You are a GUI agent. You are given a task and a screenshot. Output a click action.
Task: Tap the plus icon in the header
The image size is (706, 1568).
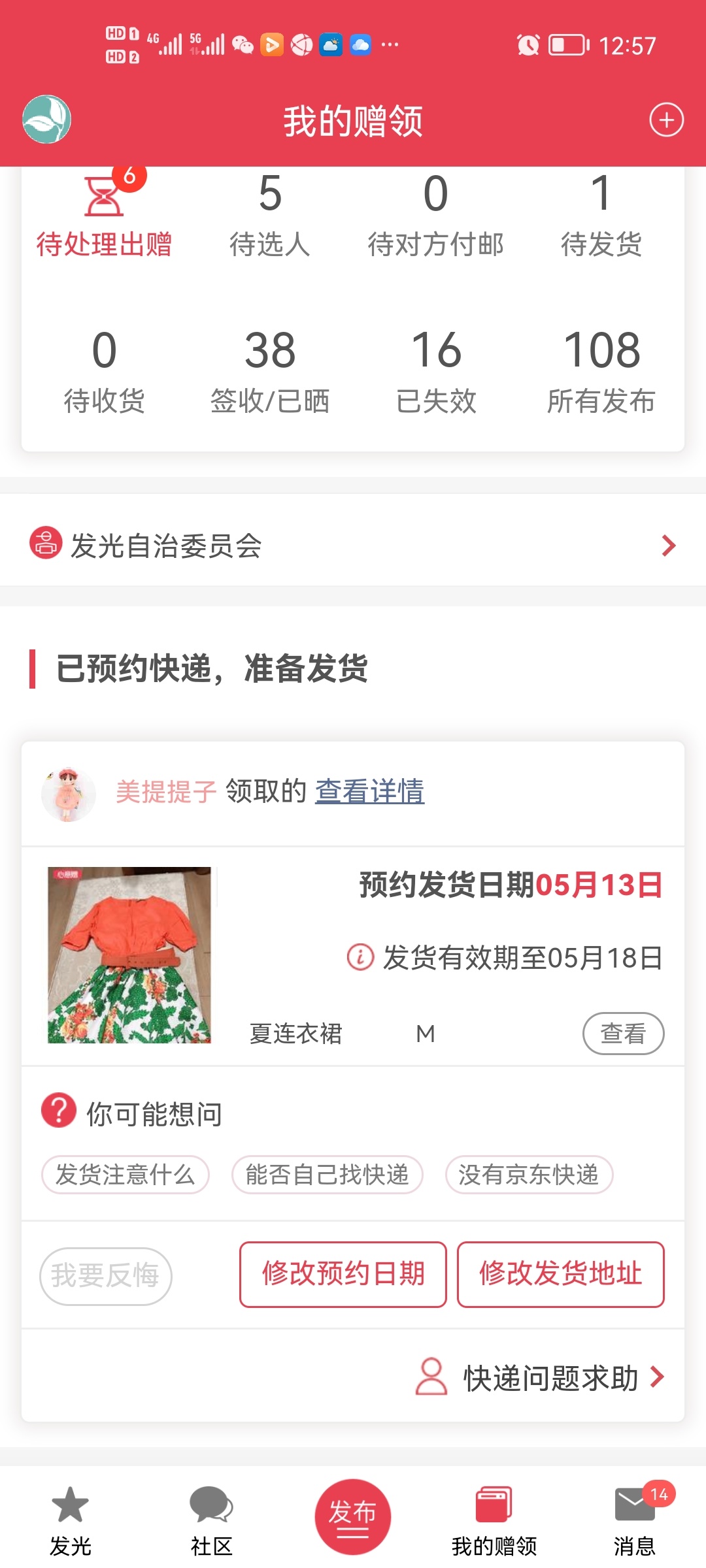click(x=666, y=120)
